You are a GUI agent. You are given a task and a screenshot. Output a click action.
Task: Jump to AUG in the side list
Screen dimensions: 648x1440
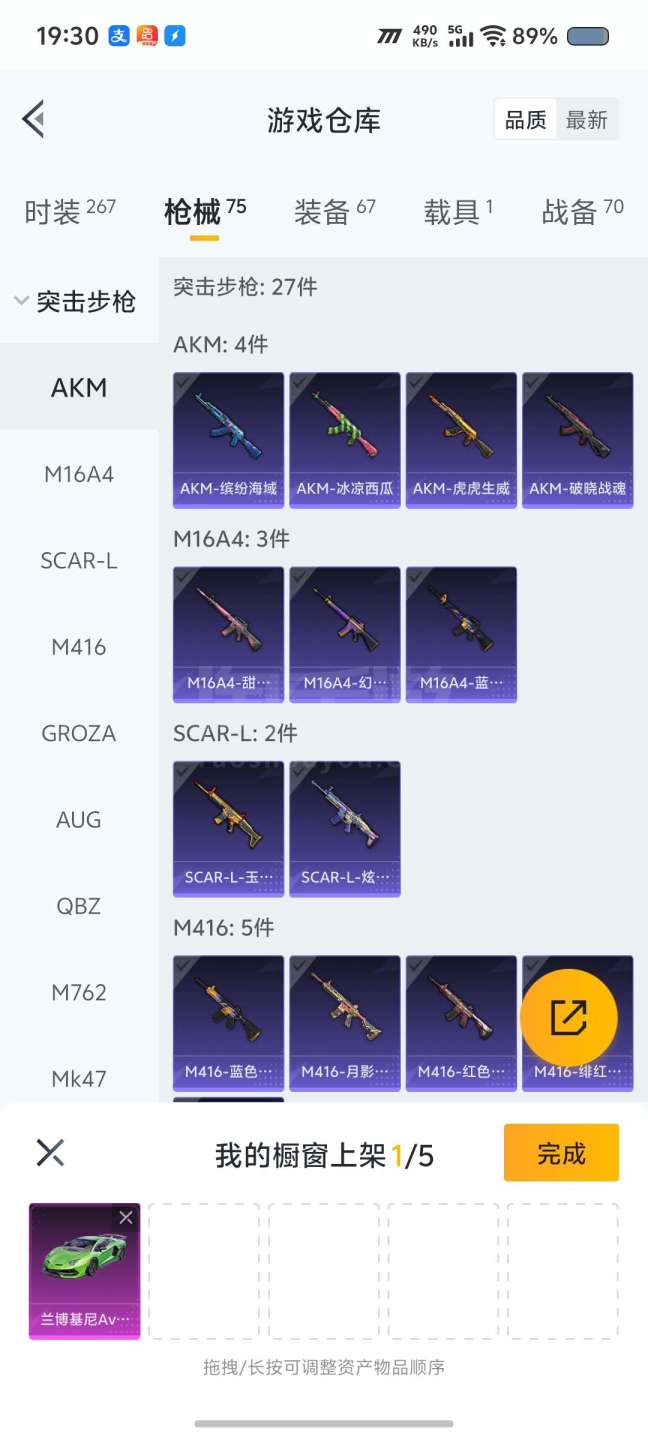point(79,820)
